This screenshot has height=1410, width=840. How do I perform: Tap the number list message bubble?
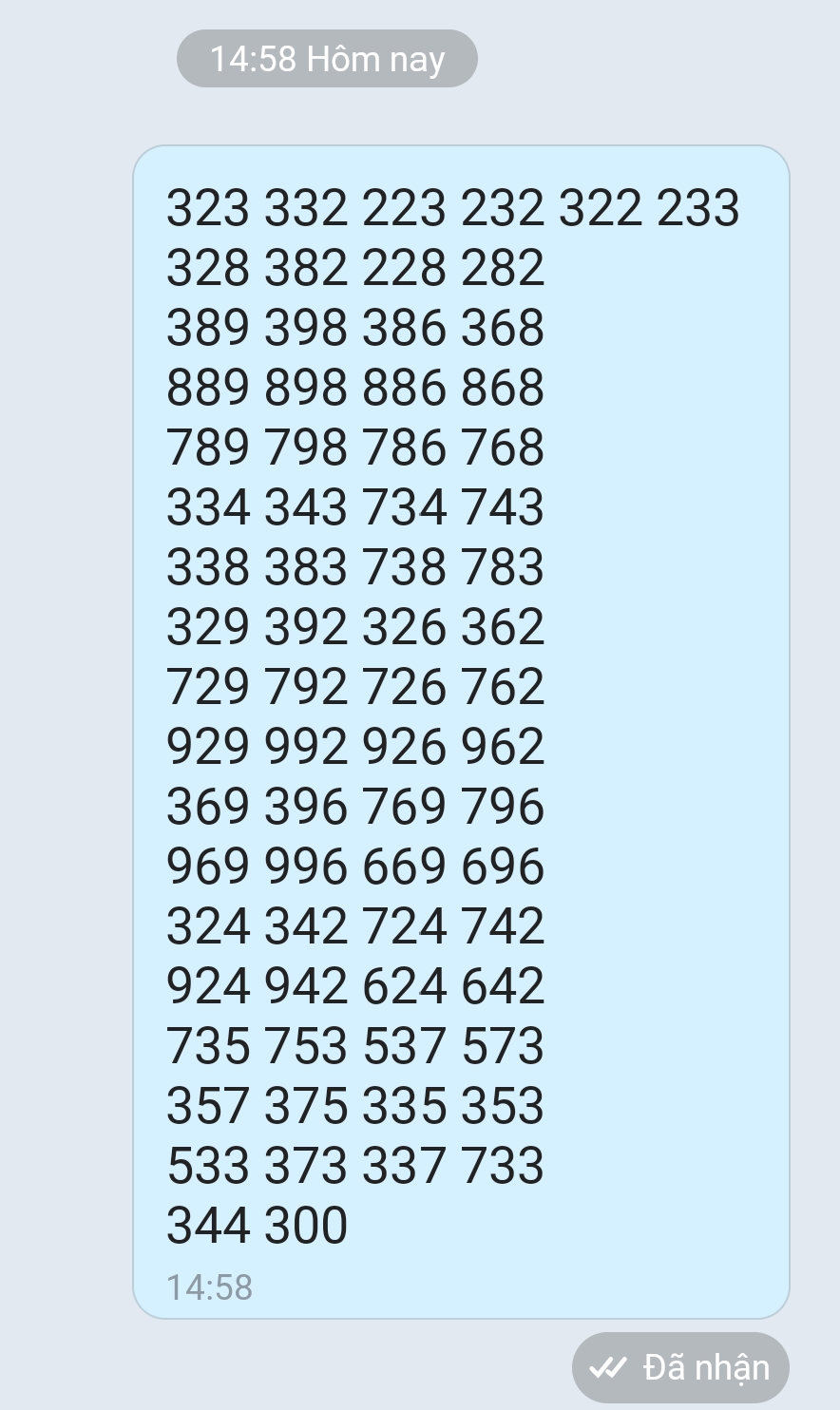pyautogui.click(x=461, y=732)
